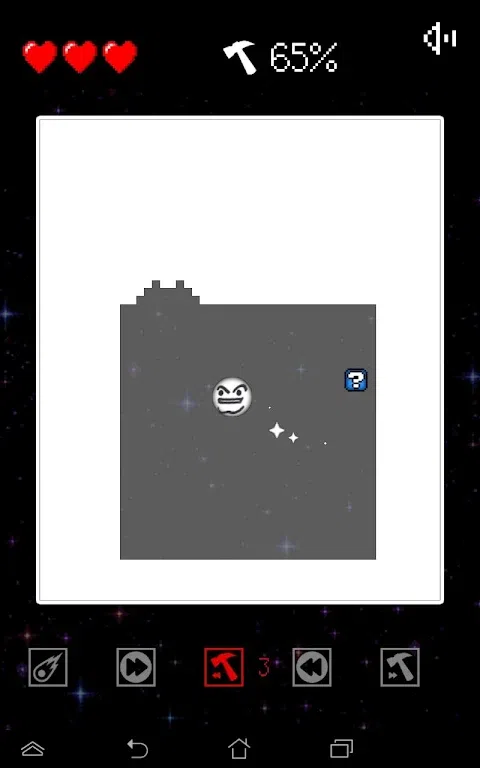This screenshot has width=480, height=768.
Task: Open the recent apps view
Action: click(342, 749)
